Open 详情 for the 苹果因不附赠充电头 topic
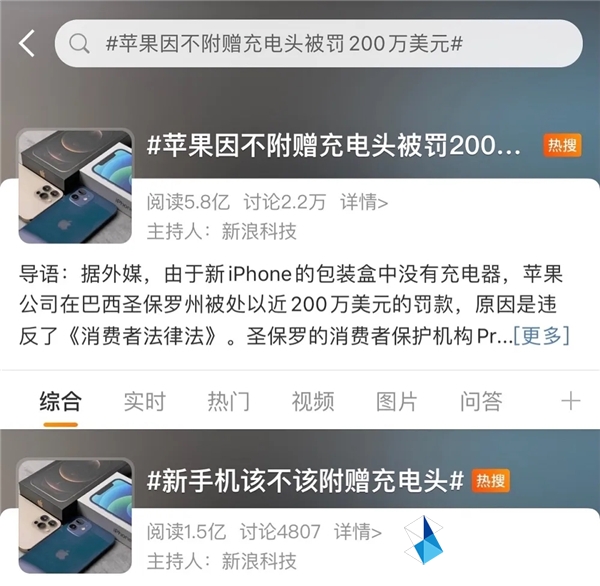The image size is (600, 586). (x=364, y=202)
